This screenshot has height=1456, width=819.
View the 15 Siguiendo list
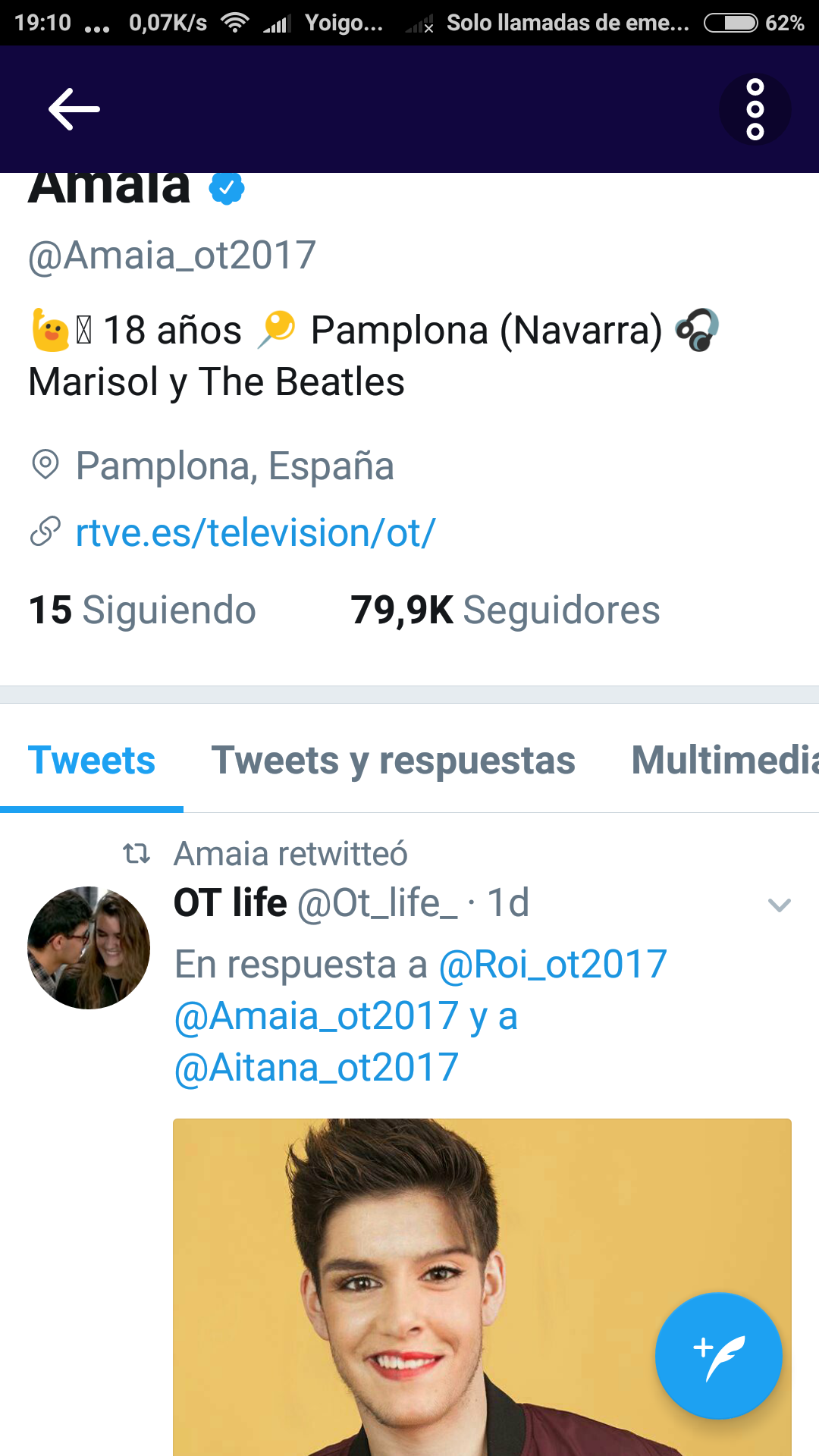pyautogui.click(x=143, y=610)
